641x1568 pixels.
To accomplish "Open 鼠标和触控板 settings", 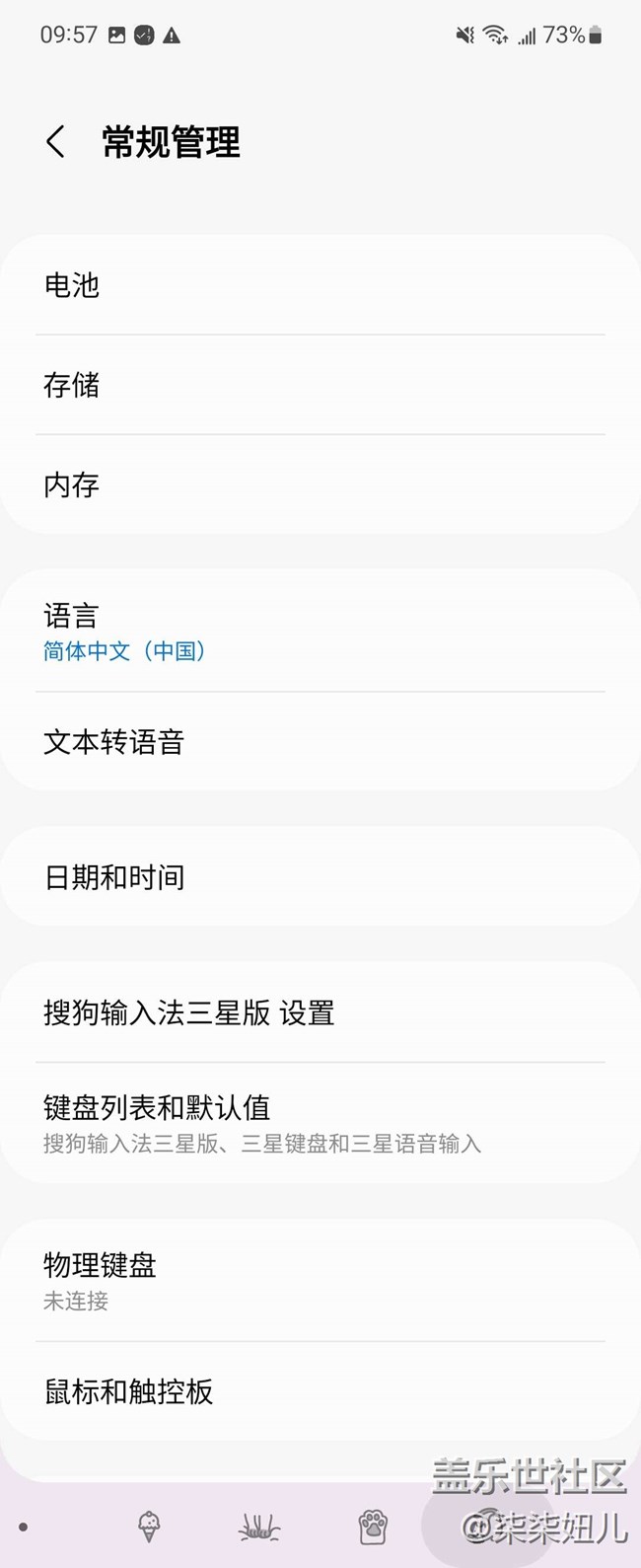I will pos(320,1391).
